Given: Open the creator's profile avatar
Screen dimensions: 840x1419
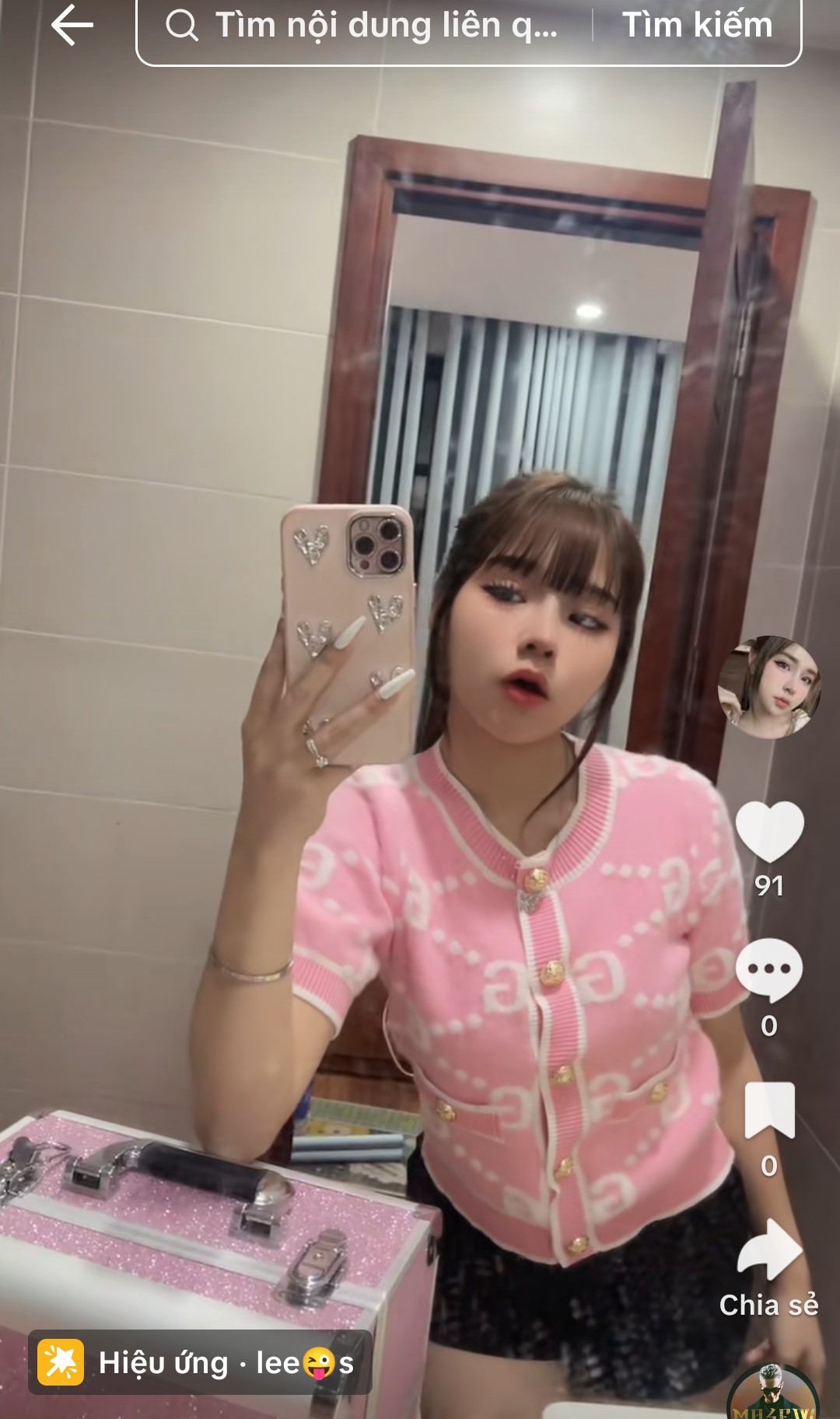Looking at the screenshot, I should 768,687.
